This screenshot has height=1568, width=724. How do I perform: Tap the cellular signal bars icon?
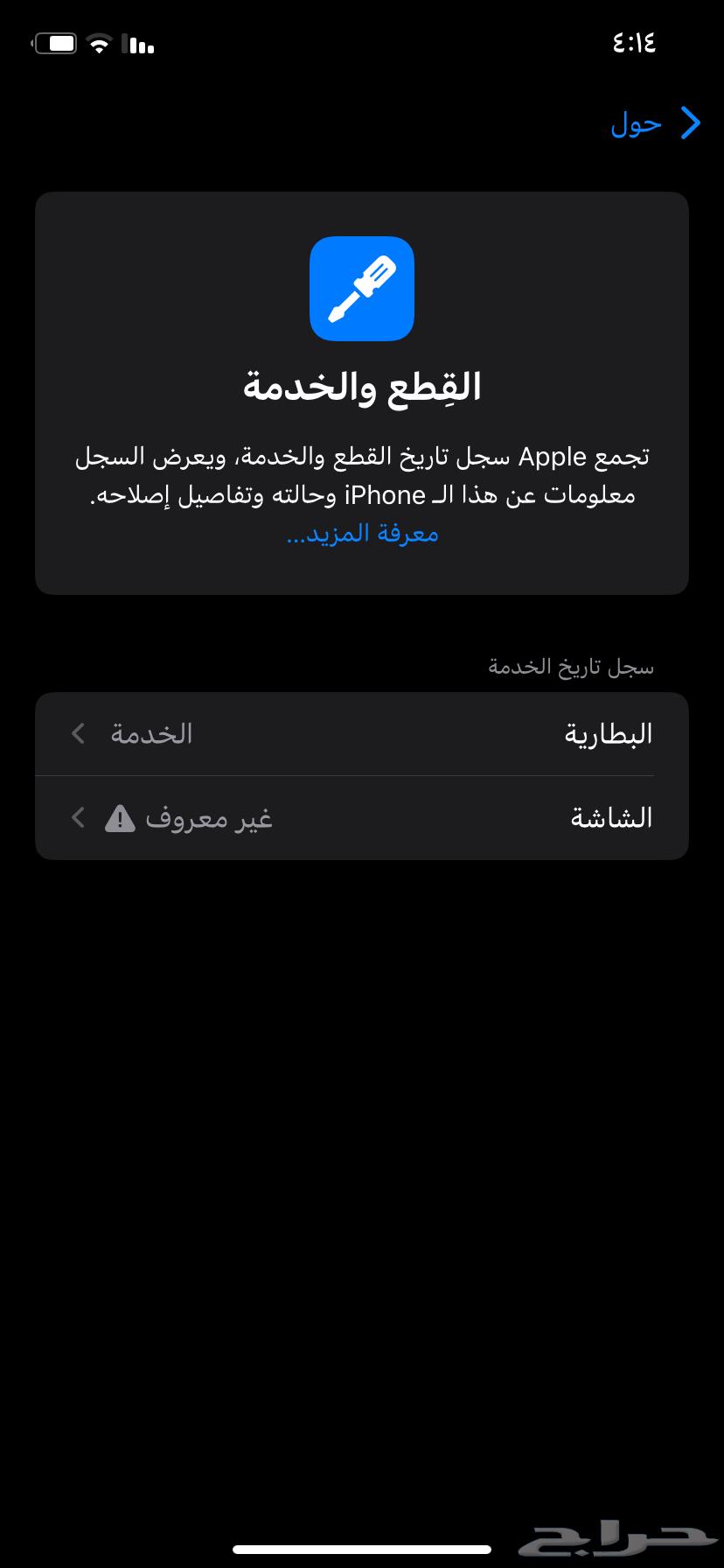coord(140,41)
